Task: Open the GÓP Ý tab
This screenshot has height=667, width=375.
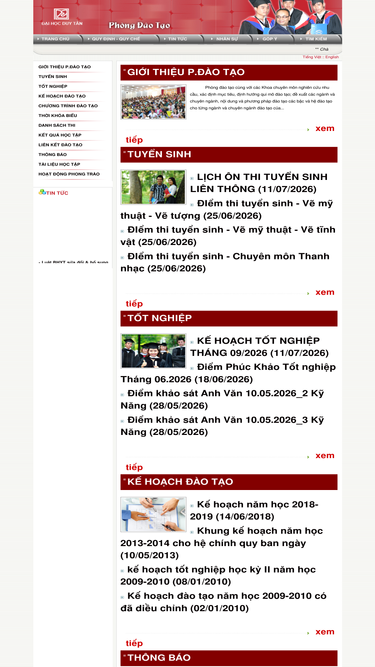Action: point(270,39)
